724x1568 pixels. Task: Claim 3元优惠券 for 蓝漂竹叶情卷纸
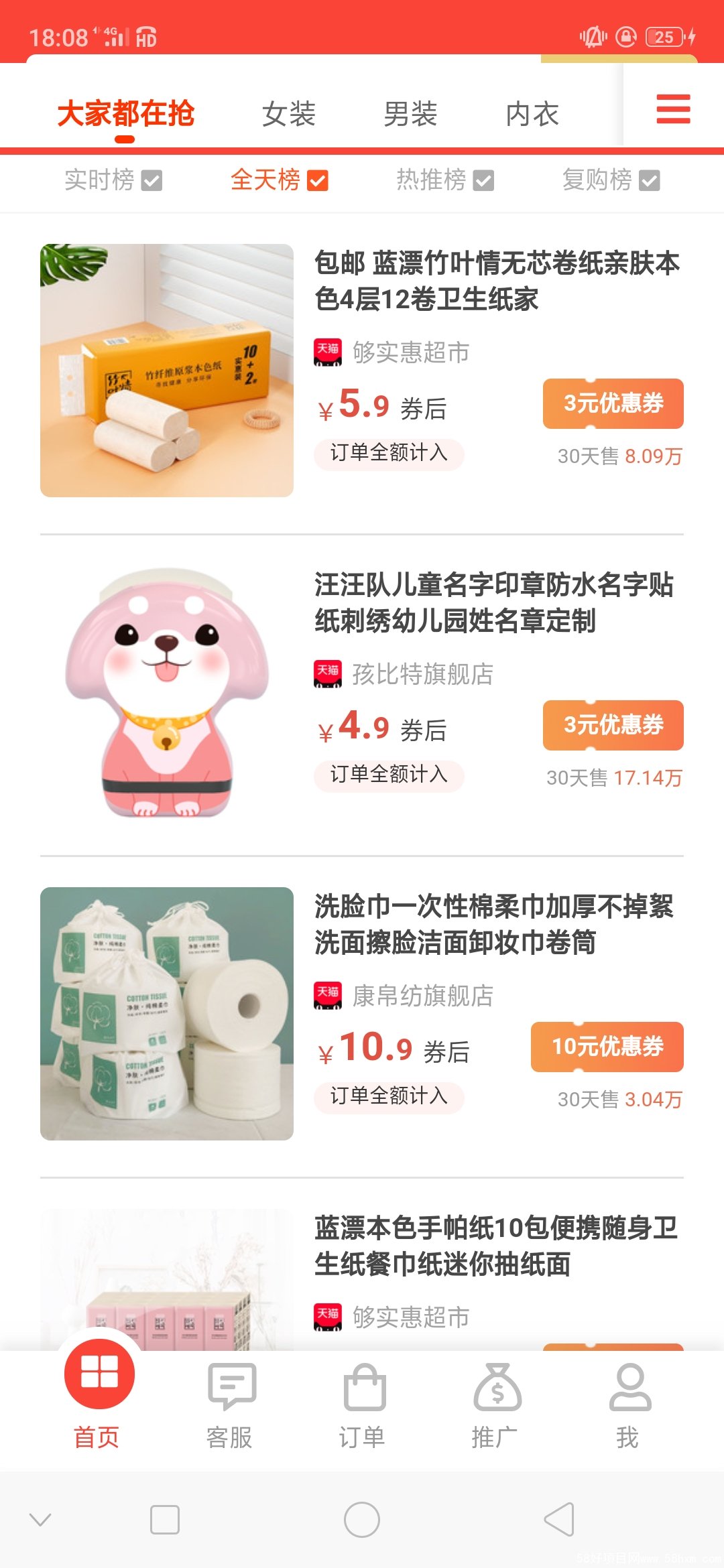613,403
